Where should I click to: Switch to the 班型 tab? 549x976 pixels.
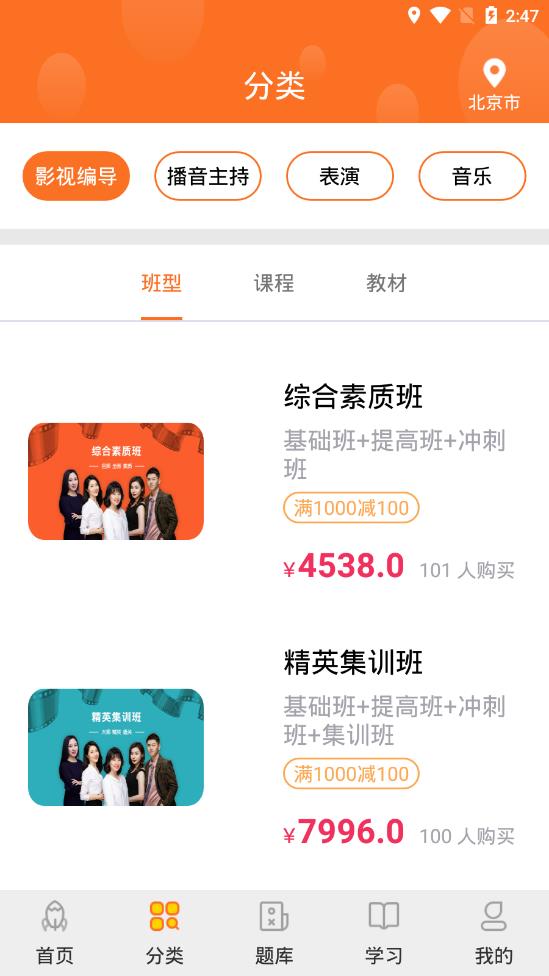click(x=161, y=284)
